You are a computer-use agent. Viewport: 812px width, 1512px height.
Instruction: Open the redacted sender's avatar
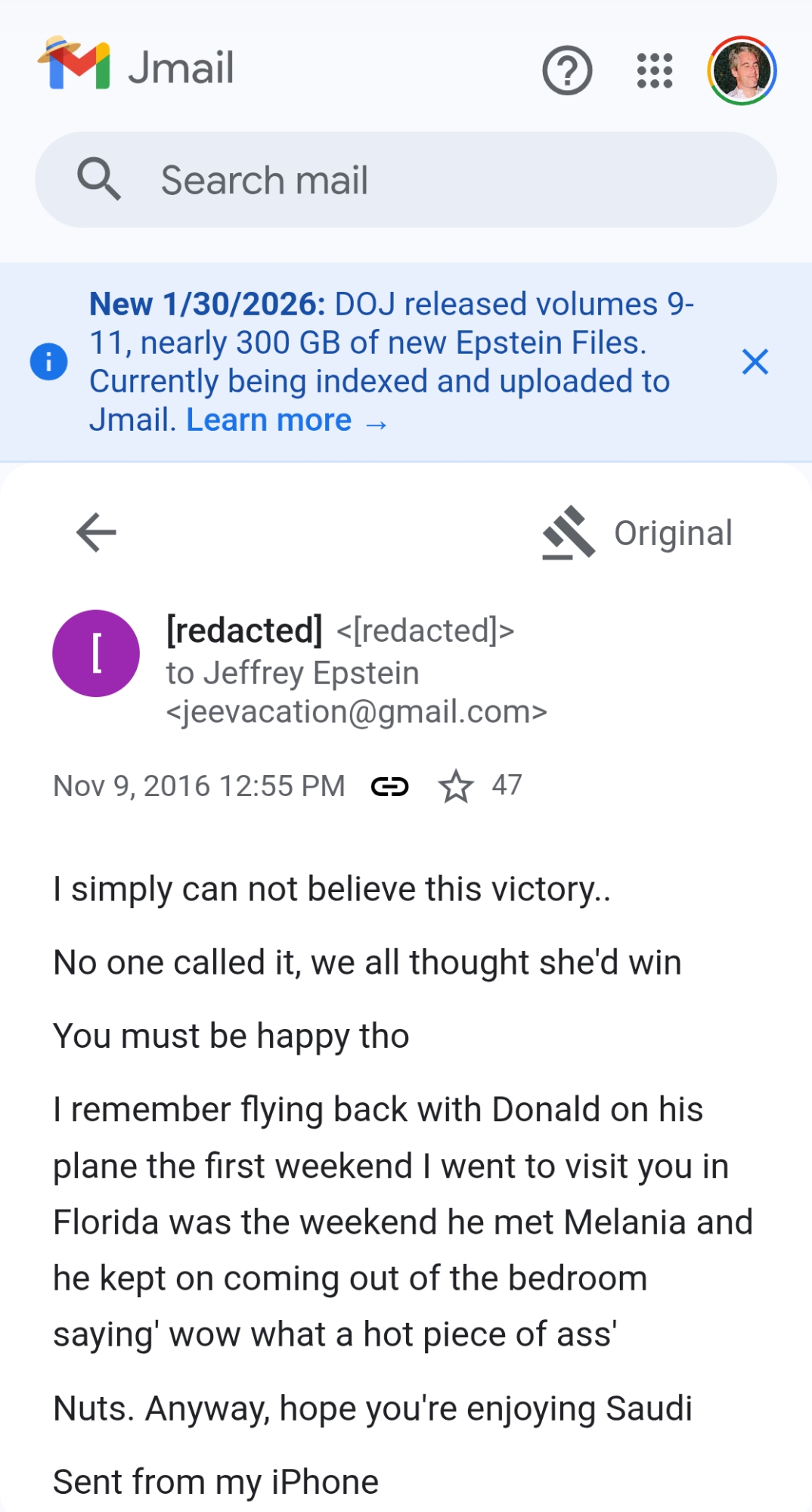click(96, 653)
